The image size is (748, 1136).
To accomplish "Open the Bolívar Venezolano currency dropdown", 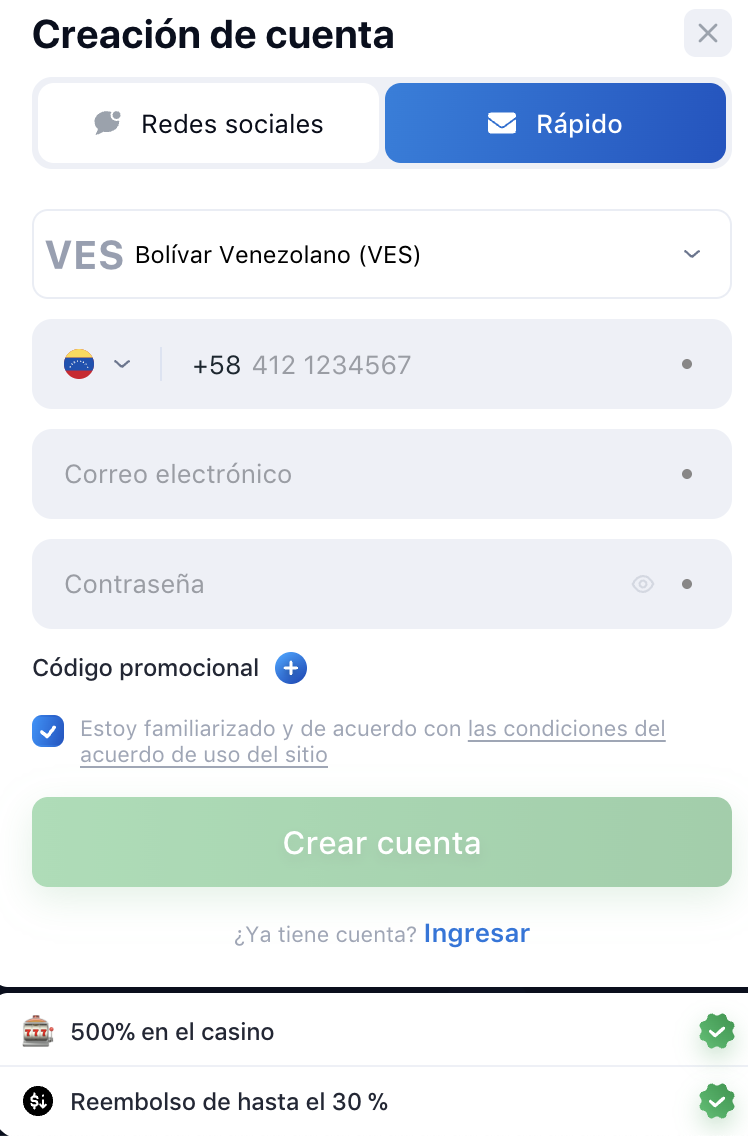I will [x=381, y=254].
